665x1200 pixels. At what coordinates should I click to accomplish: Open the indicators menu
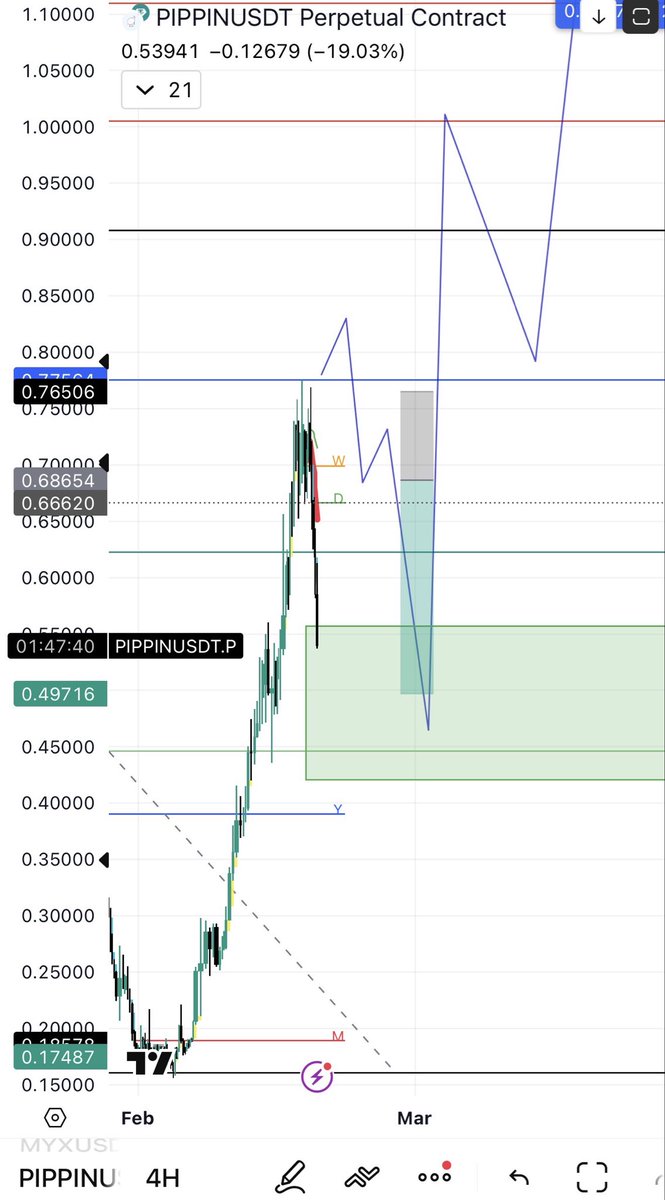coord(362,1176)
